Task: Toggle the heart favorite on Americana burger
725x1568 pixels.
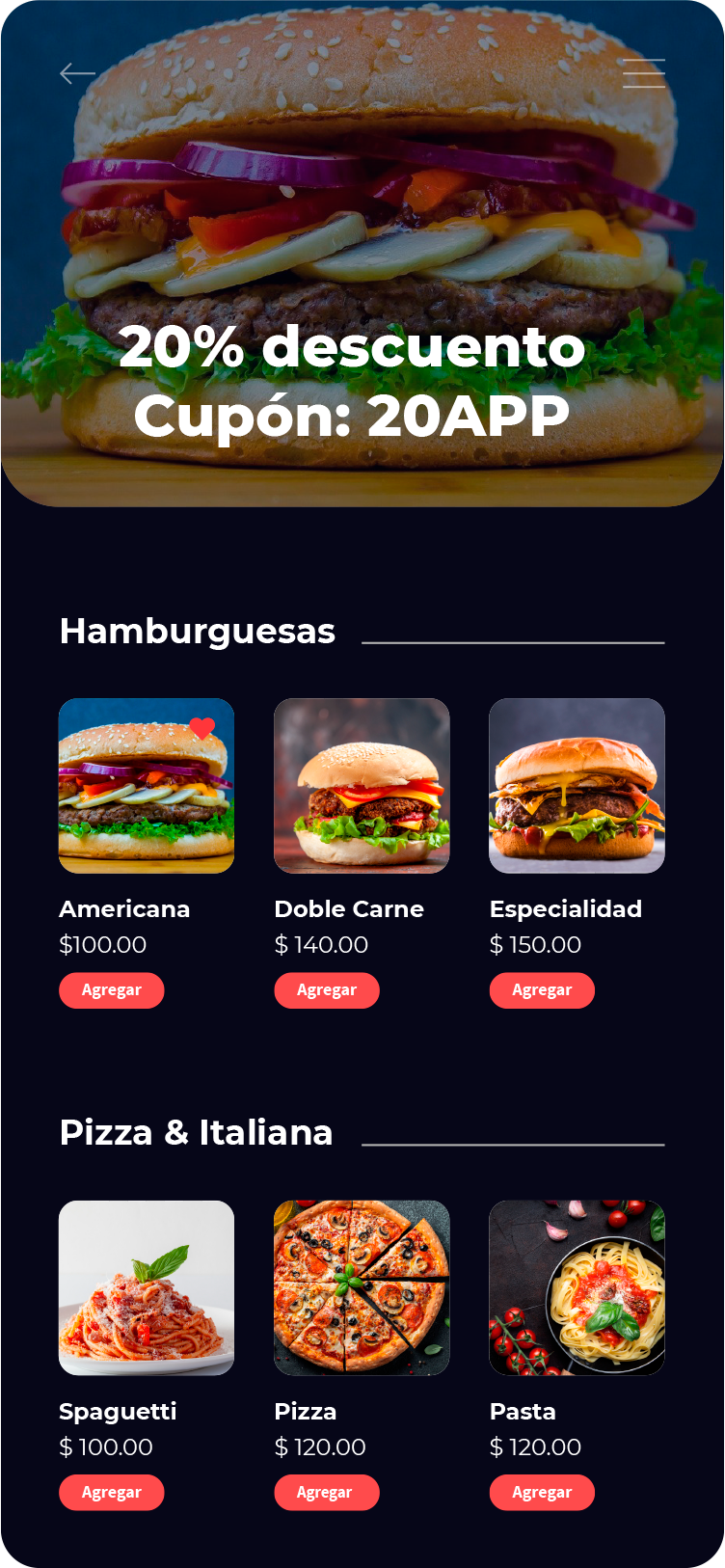Action: (x=202, y=730)
